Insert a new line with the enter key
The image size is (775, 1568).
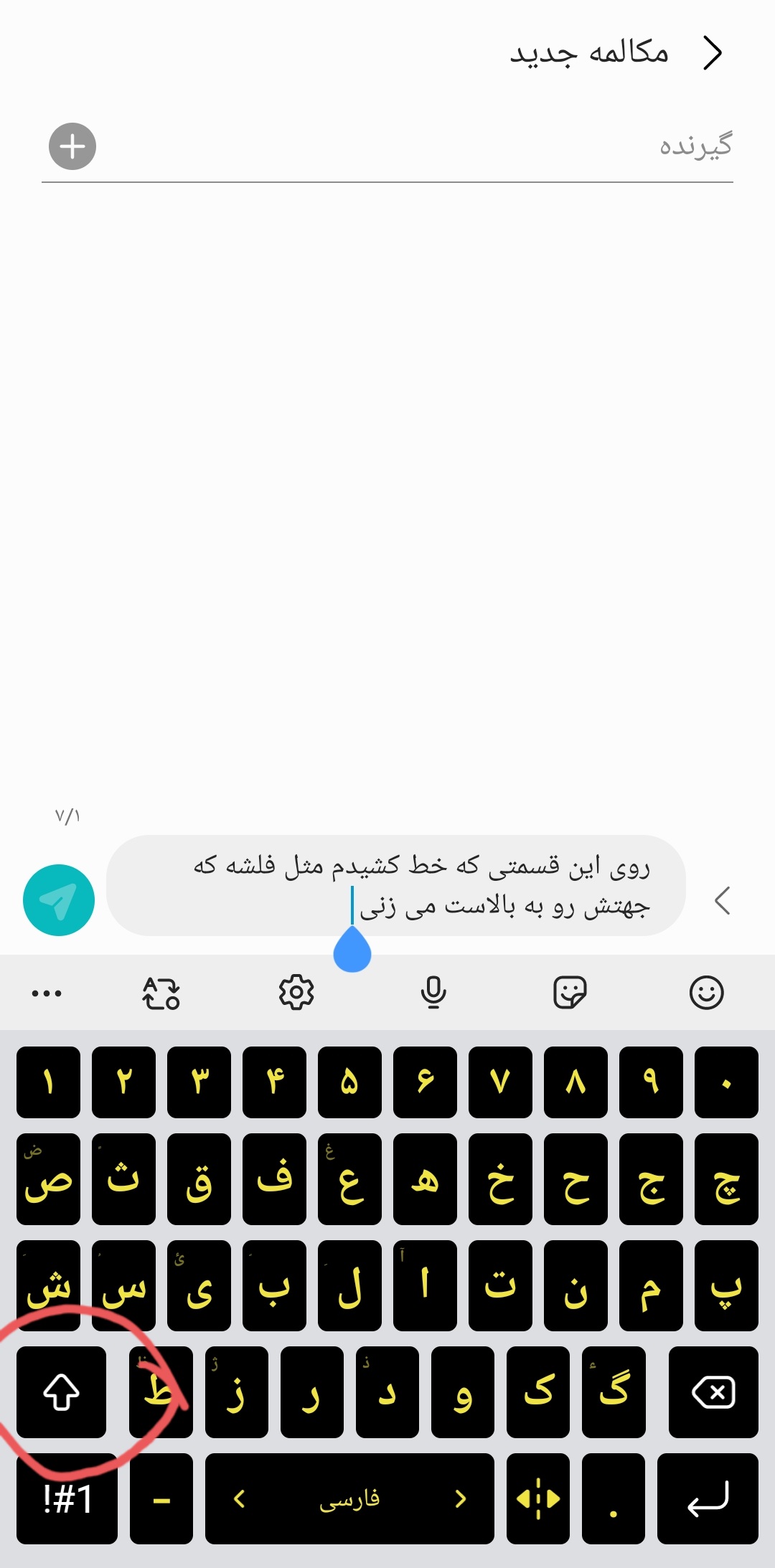point(708,1498)
